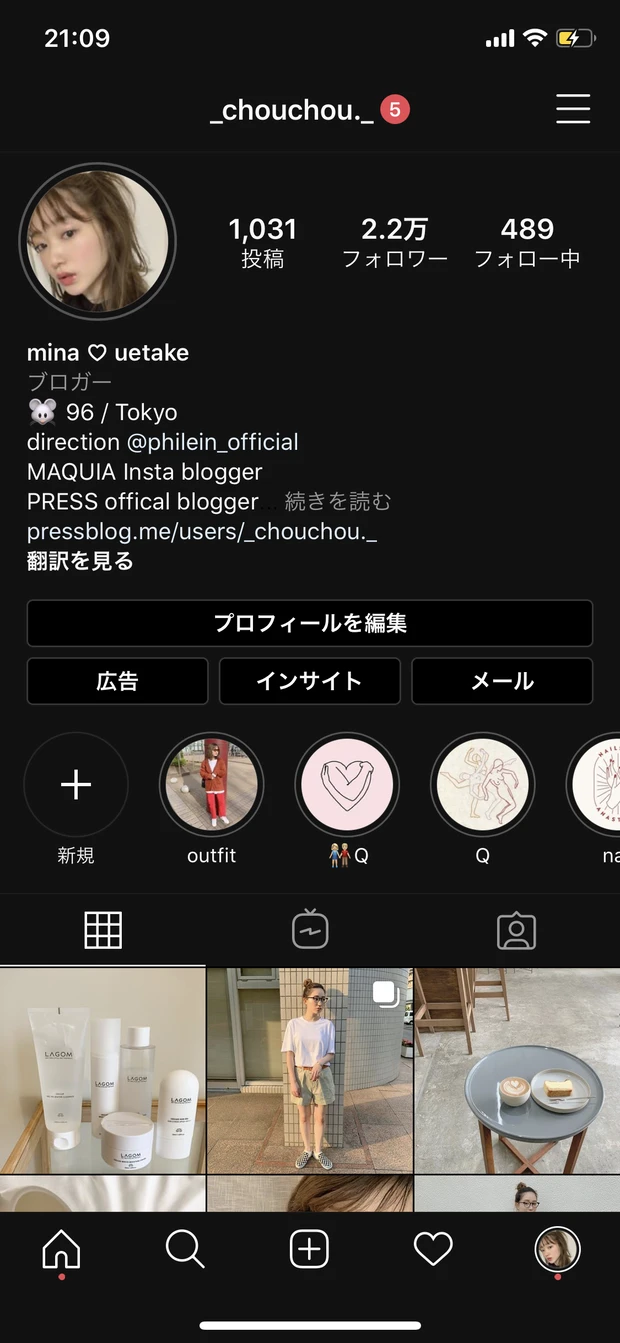Switch to the grid posts tab

103,931
